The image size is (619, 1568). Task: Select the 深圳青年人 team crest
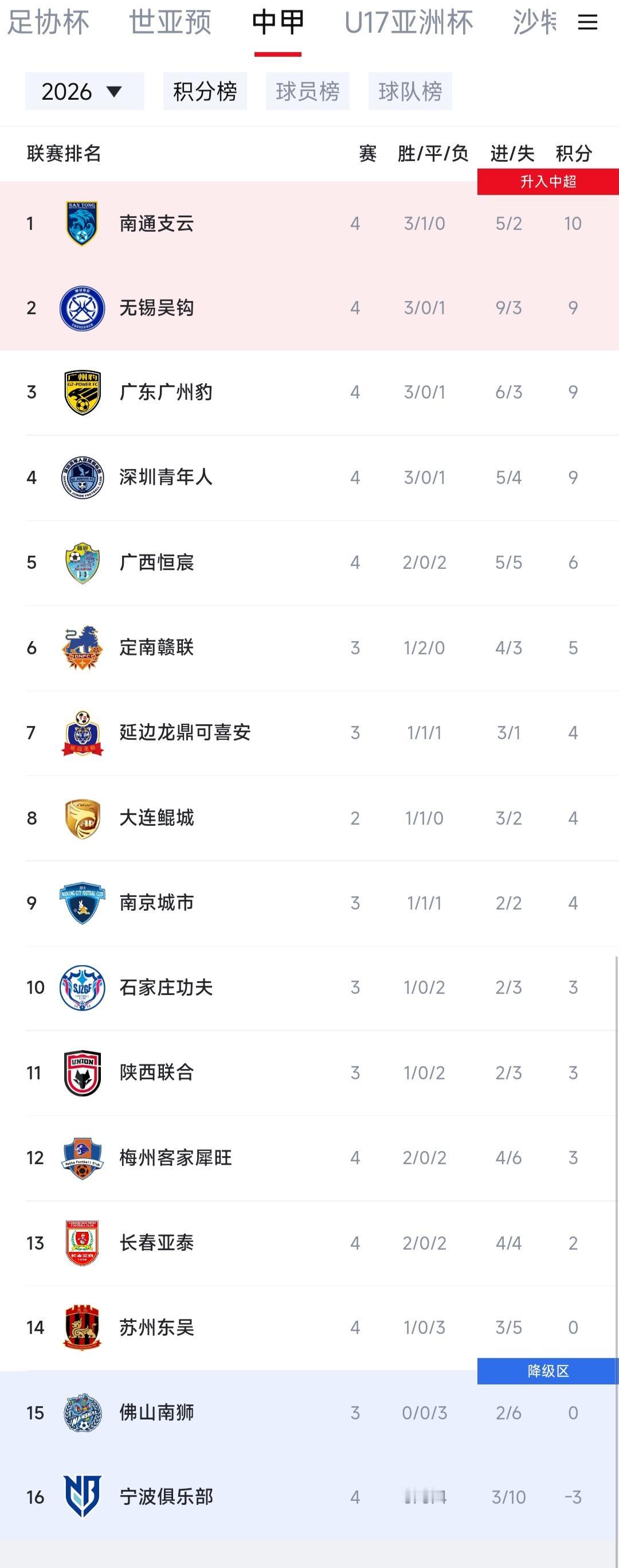click(x=82, y=478)
